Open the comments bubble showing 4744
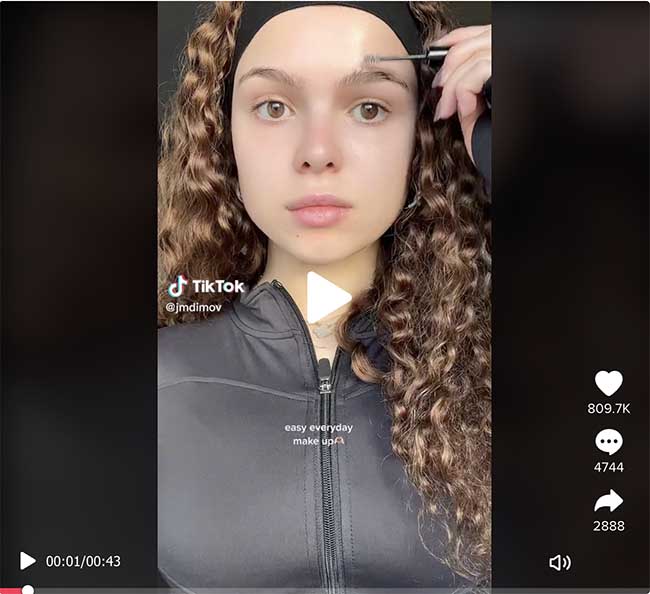 pyautogui.click(x=608, y=442)
